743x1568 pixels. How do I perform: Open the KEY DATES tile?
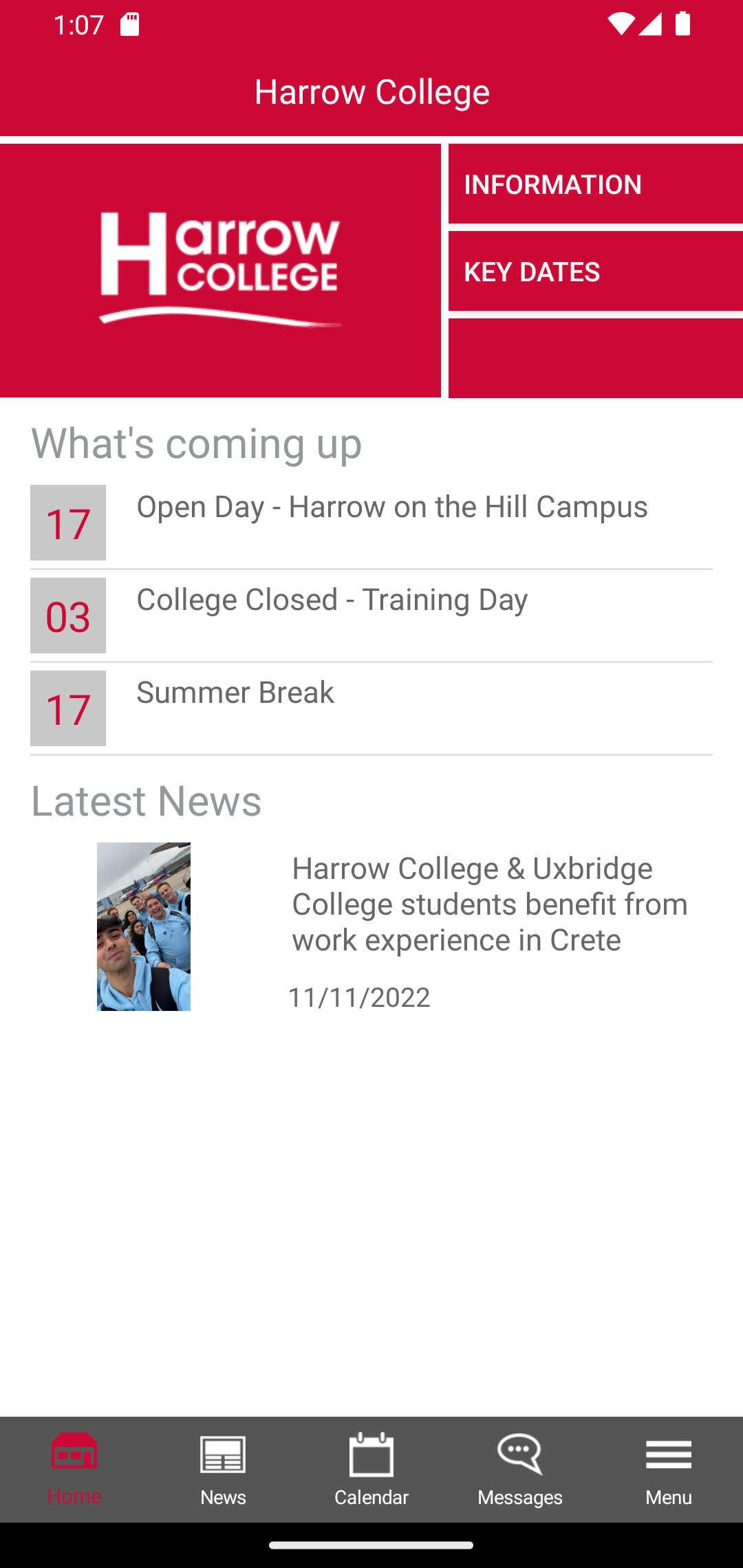tap(595, 272)
